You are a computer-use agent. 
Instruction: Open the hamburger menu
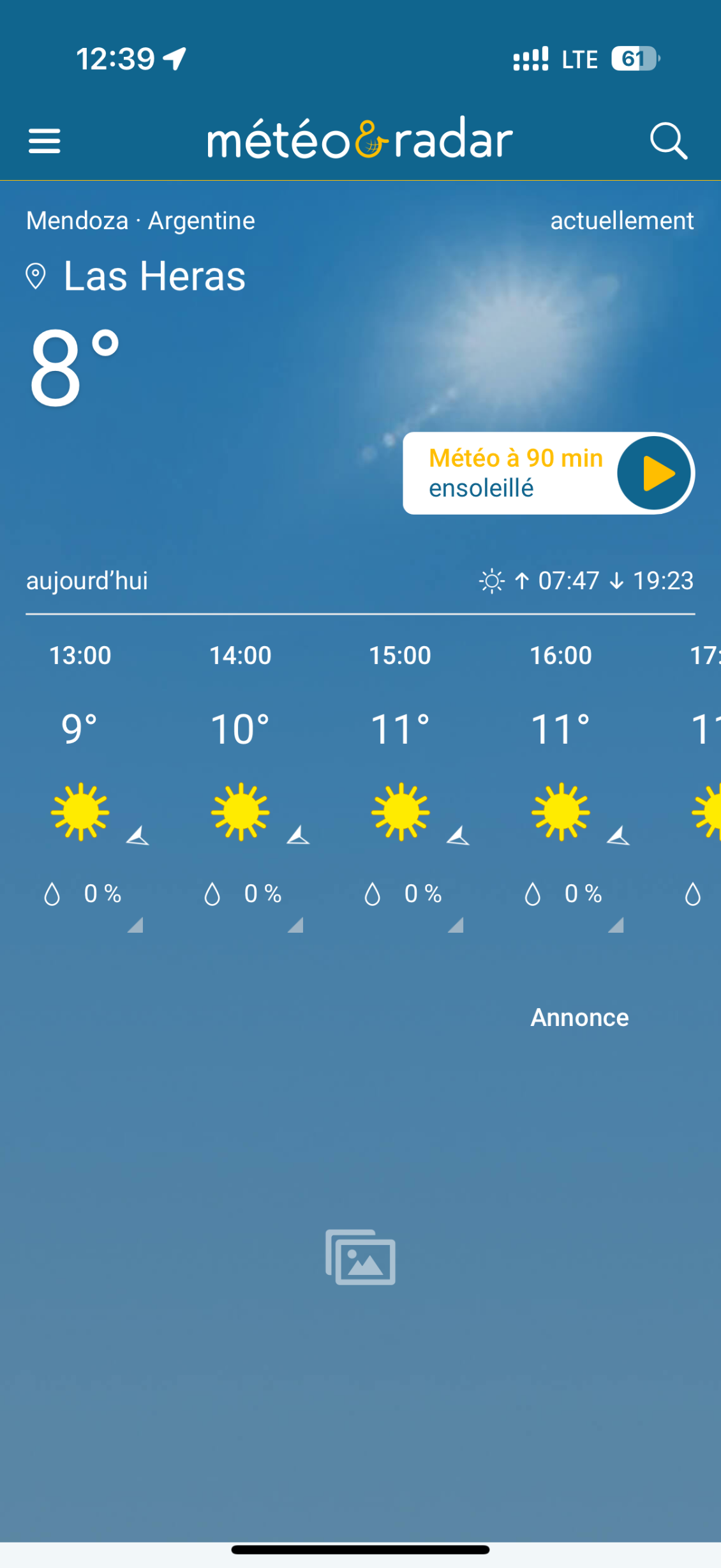pos(44,140)
